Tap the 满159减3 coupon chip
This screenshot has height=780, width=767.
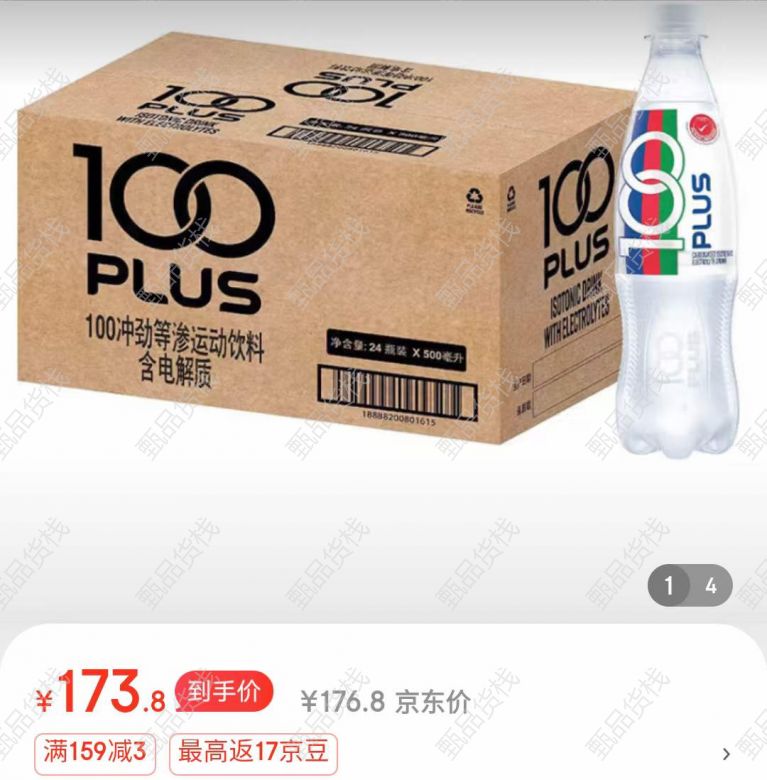[x=98, y=751]
